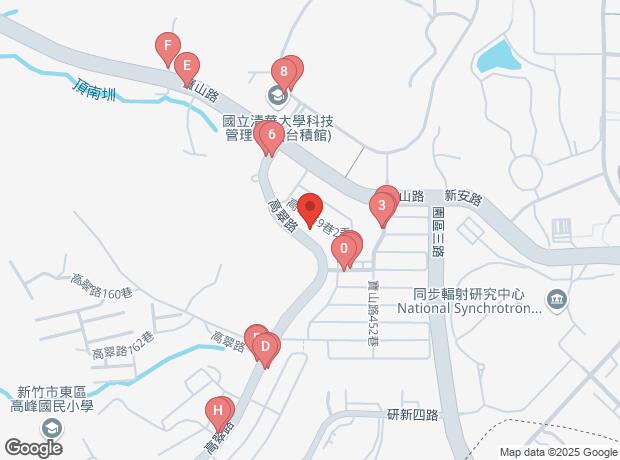Select map marker 6

pyautogui.click(x=270, y=133)
